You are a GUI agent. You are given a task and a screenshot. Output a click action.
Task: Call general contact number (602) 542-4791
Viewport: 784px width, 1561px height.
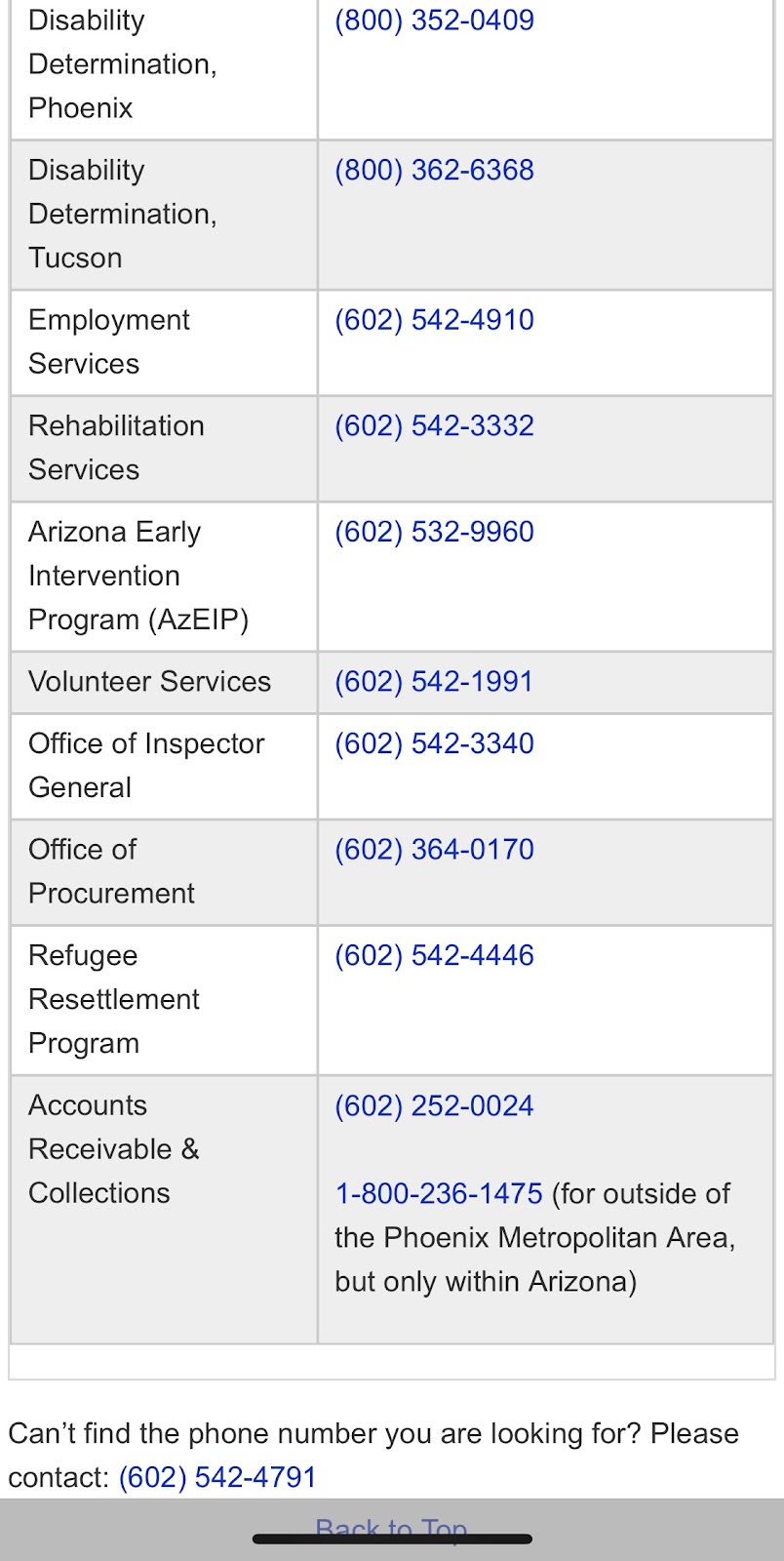tap(217, 1477)
